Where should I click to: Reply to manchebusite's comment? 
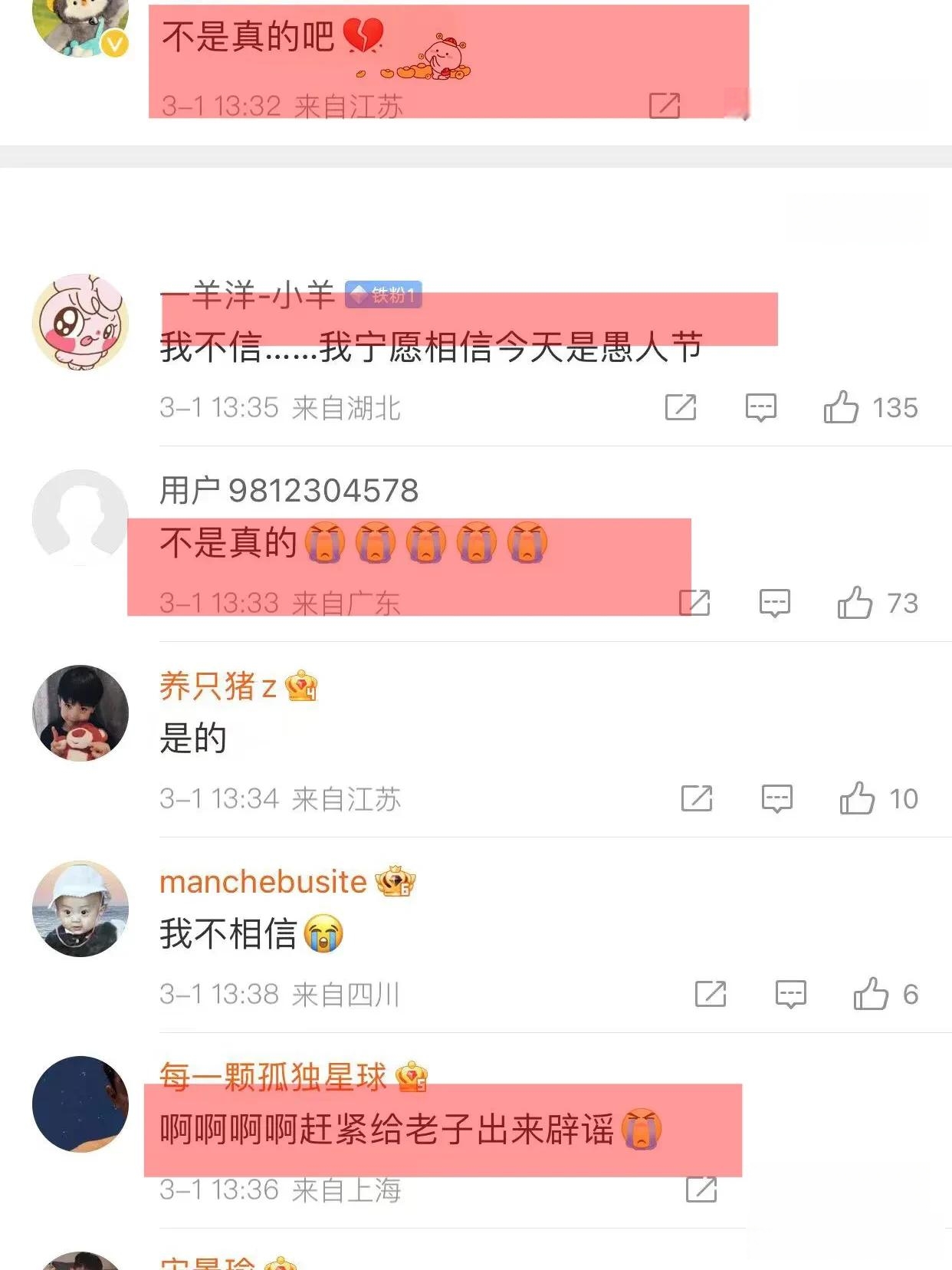pos(790,994)
